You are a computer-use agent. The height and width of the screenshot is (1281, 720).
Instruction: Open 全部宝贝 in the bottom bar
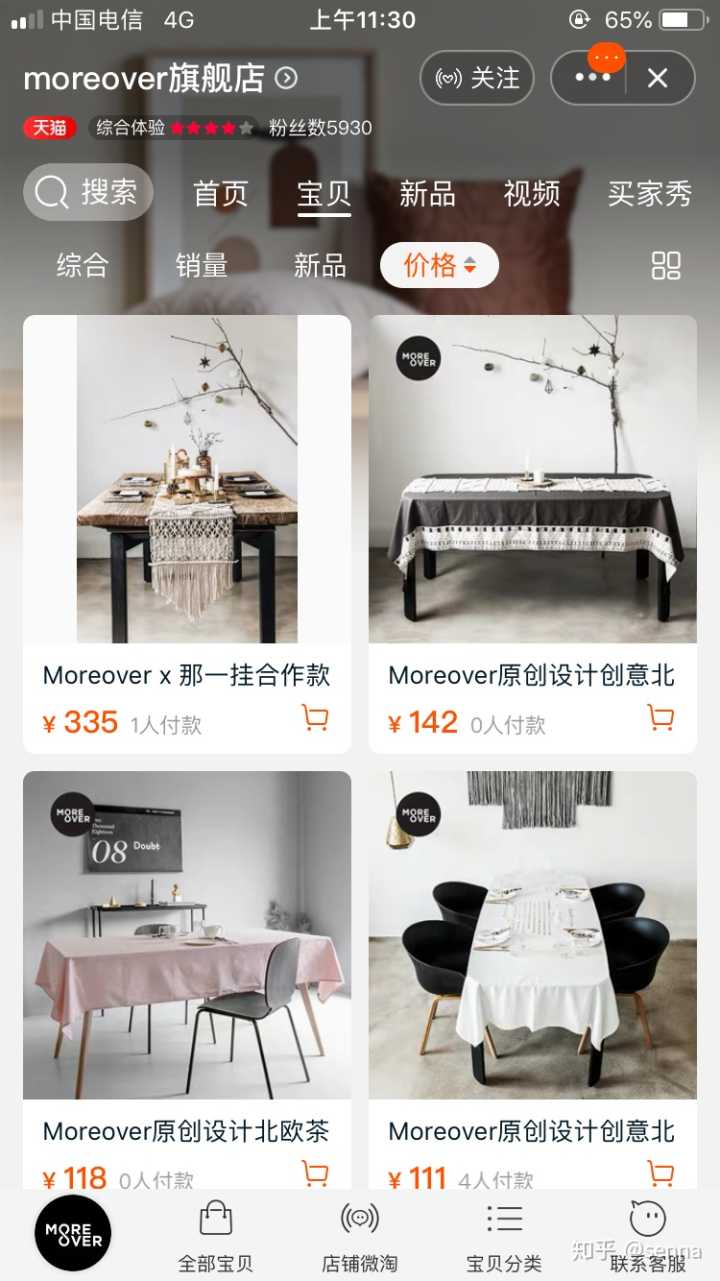(215, 1236)
